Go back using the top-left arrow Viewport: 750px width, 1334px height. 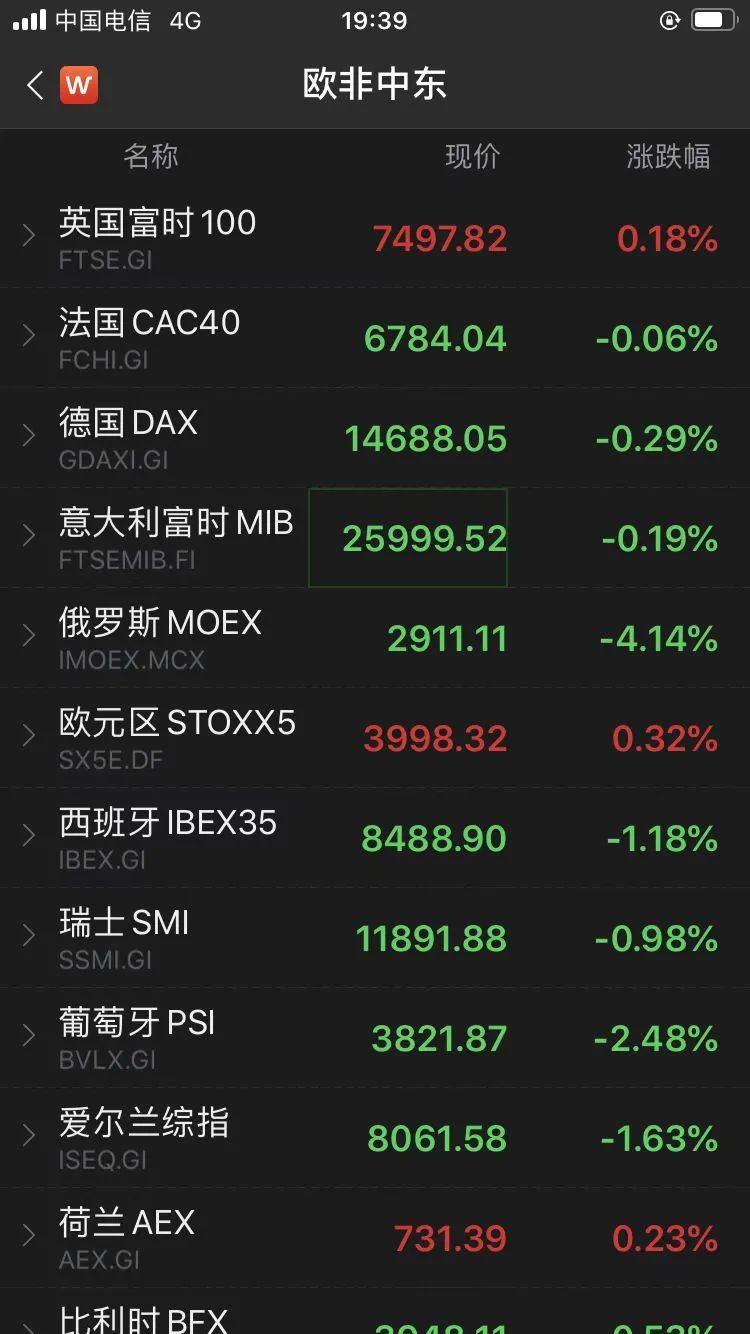pos(35,85)
